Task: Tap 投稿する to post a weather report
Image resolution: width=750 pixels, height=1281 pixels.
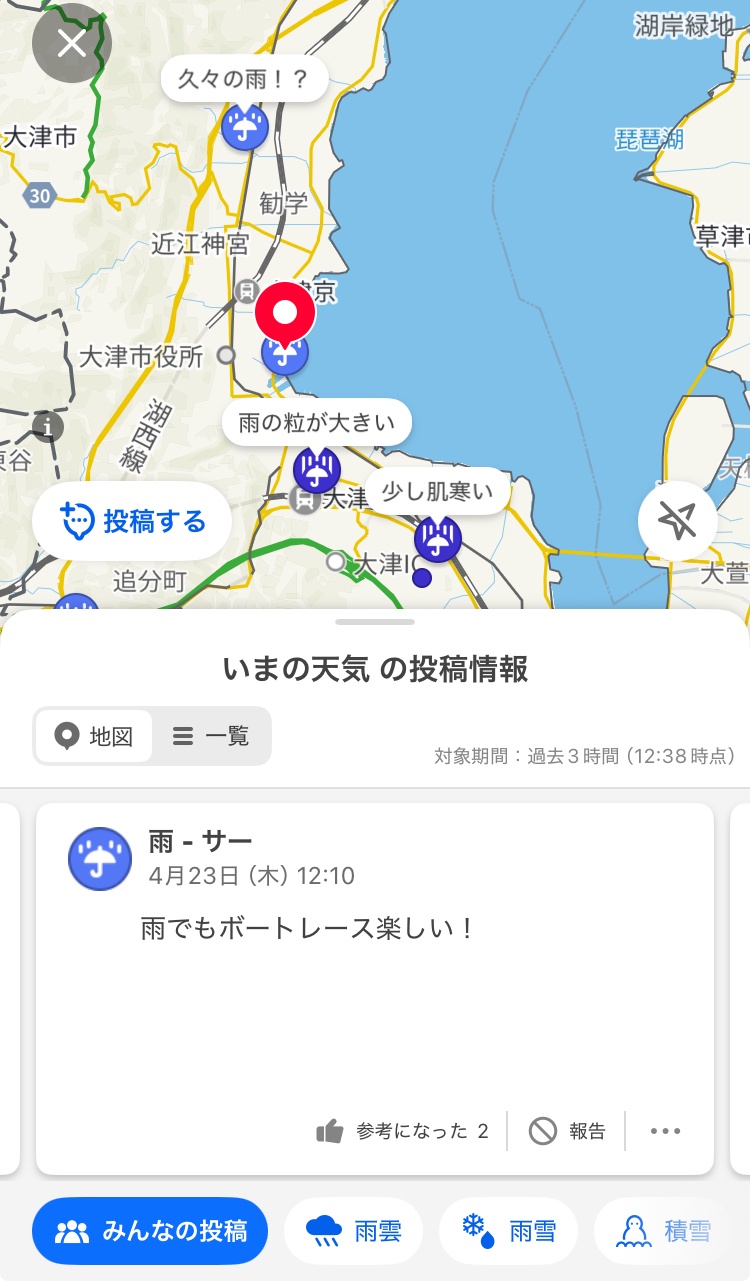Action: 132,521
